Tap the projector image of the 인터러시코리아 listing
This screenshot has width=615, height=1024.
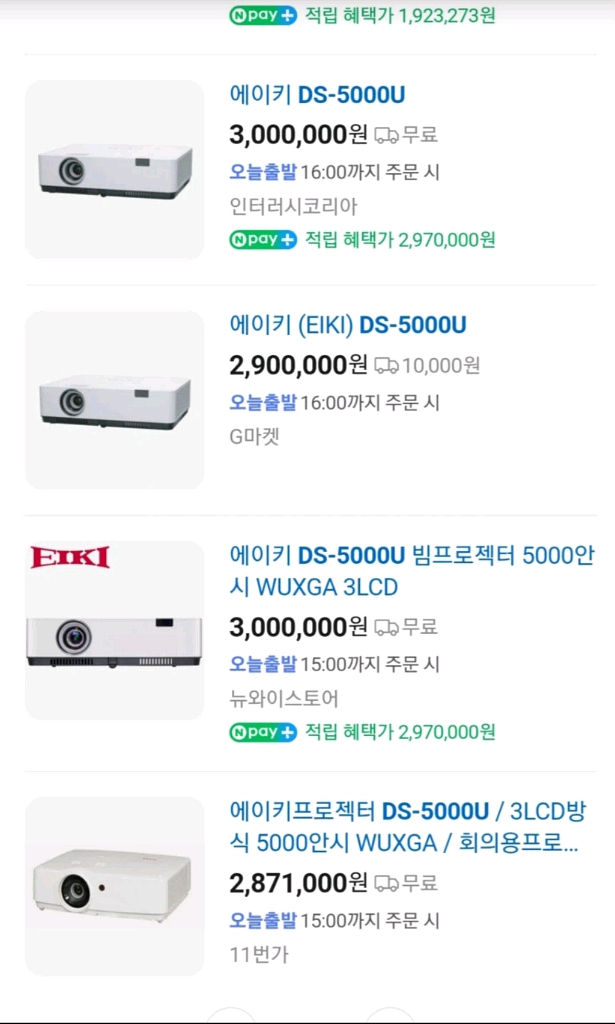pos(114,170)
